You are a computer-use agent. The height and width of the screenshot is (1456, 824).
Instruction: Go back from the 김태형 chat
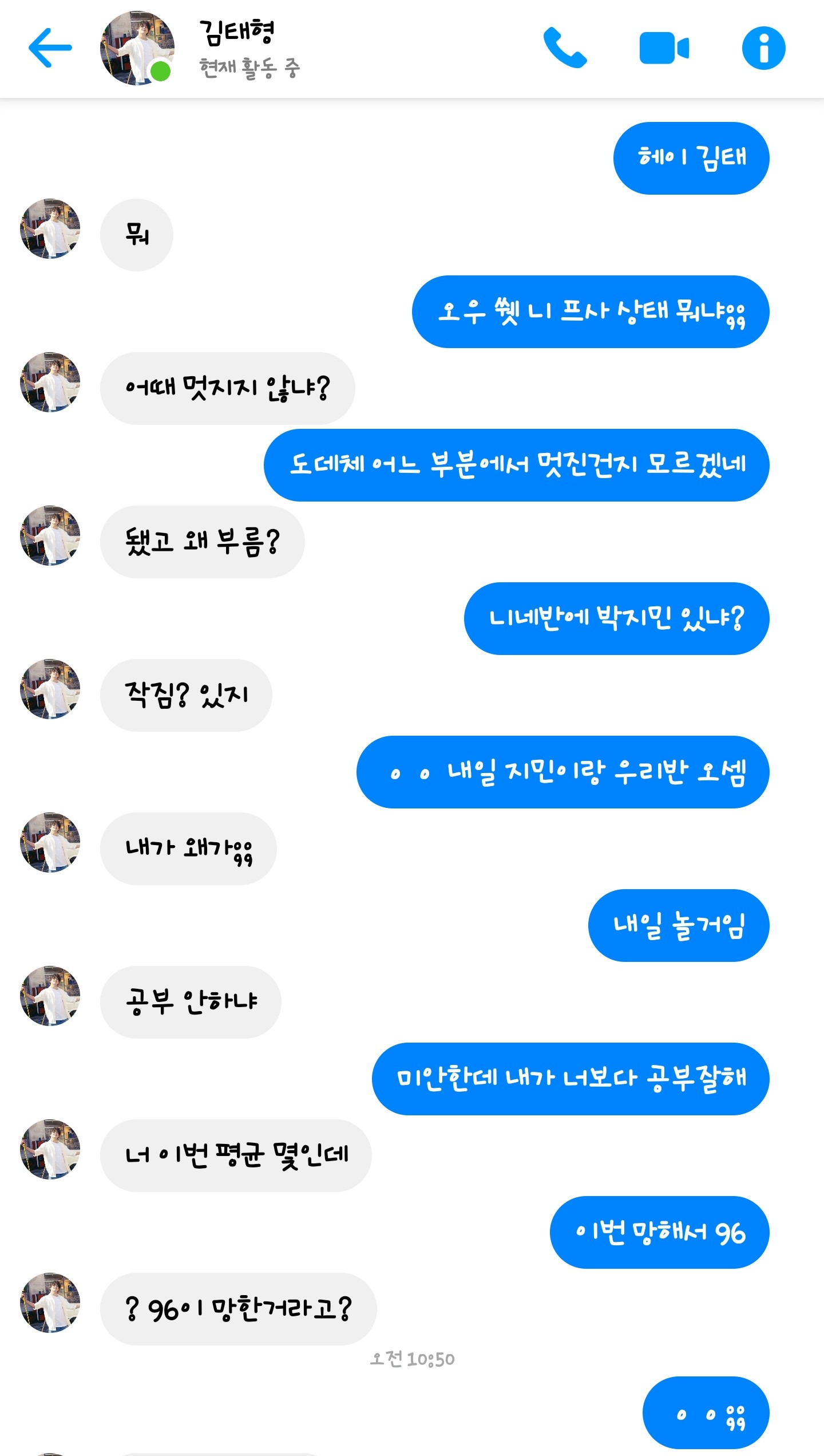tap(50, 48)
